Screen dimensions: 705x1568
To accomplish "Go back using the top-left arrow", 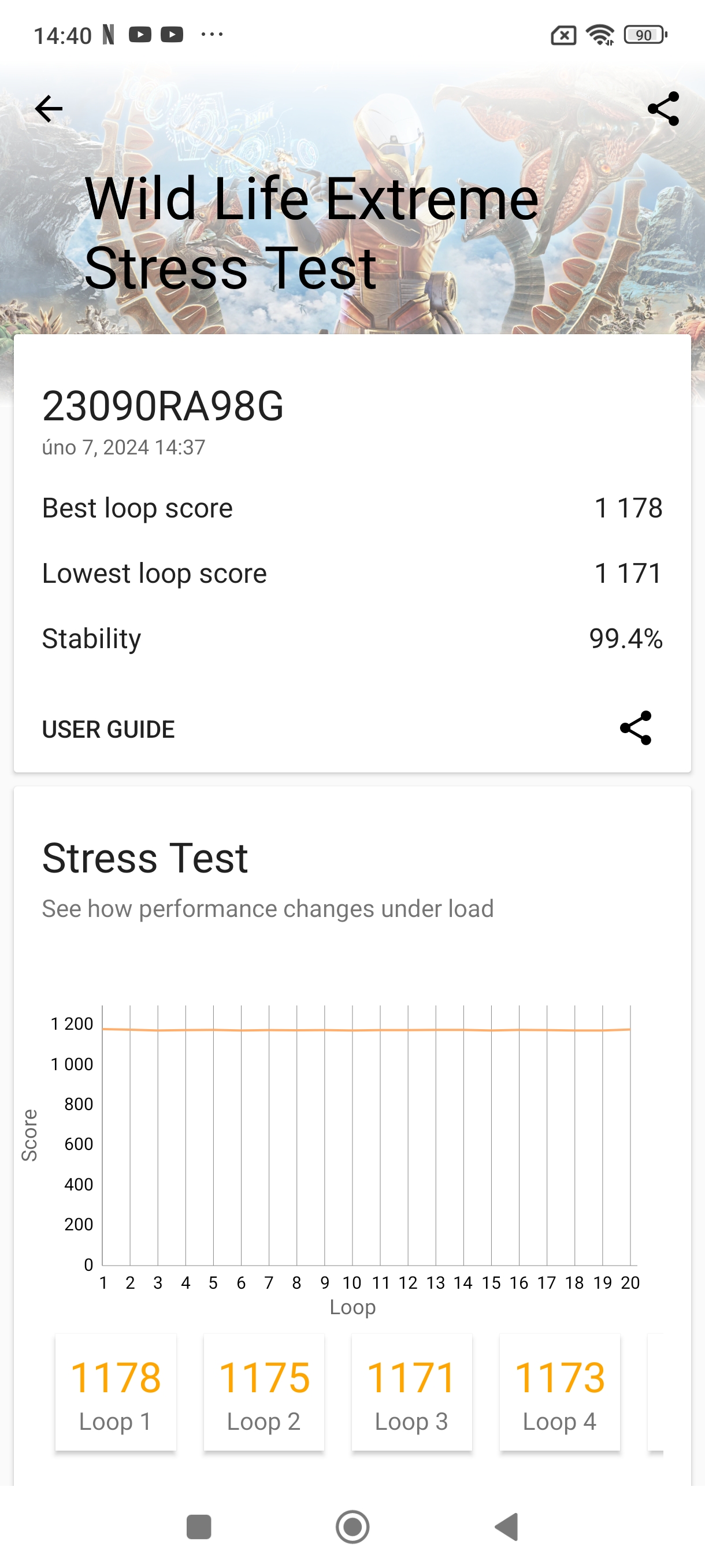I will [x=49, y=109].
